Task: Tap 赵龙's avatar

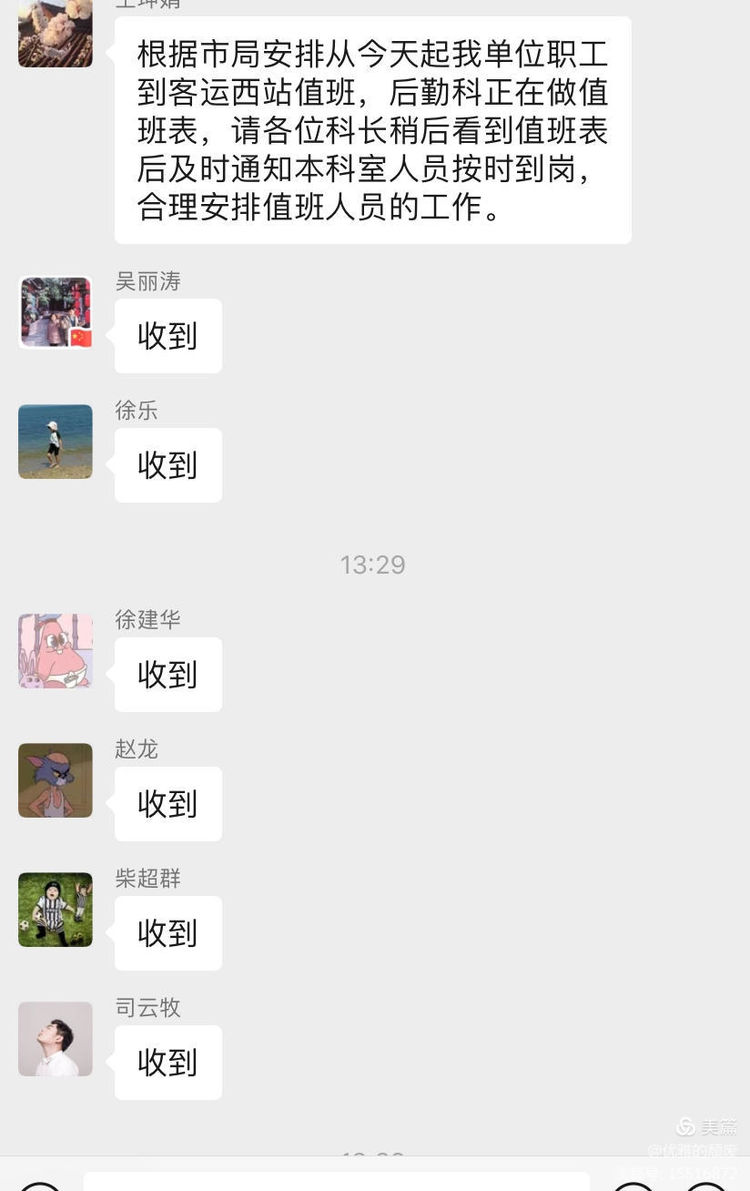Action: point(55,780)
